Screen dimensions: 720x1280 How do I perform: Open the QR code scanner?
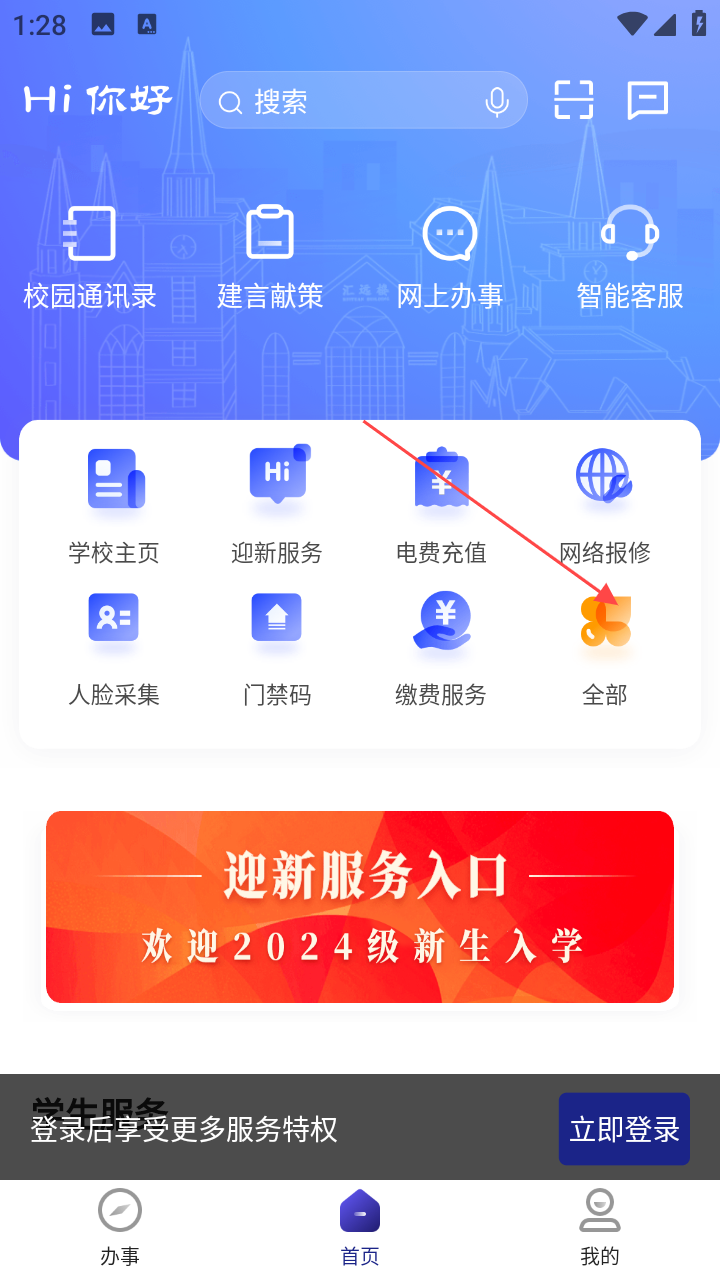click(574, 100)
